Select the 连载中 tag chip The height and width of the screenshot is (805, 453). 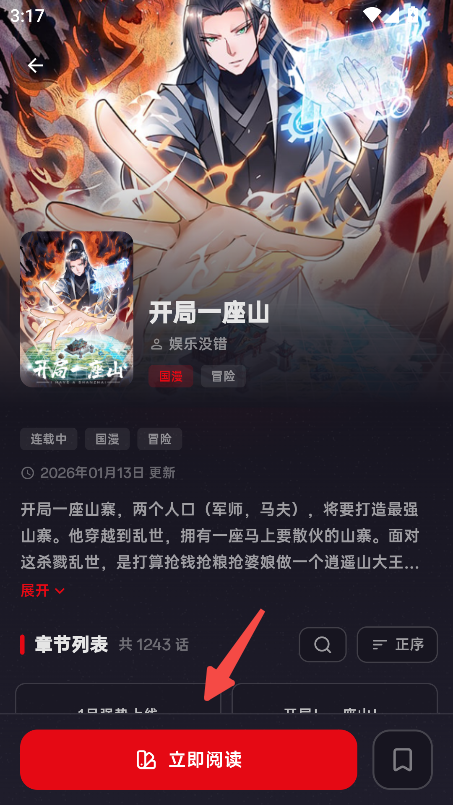click(49, 439)
